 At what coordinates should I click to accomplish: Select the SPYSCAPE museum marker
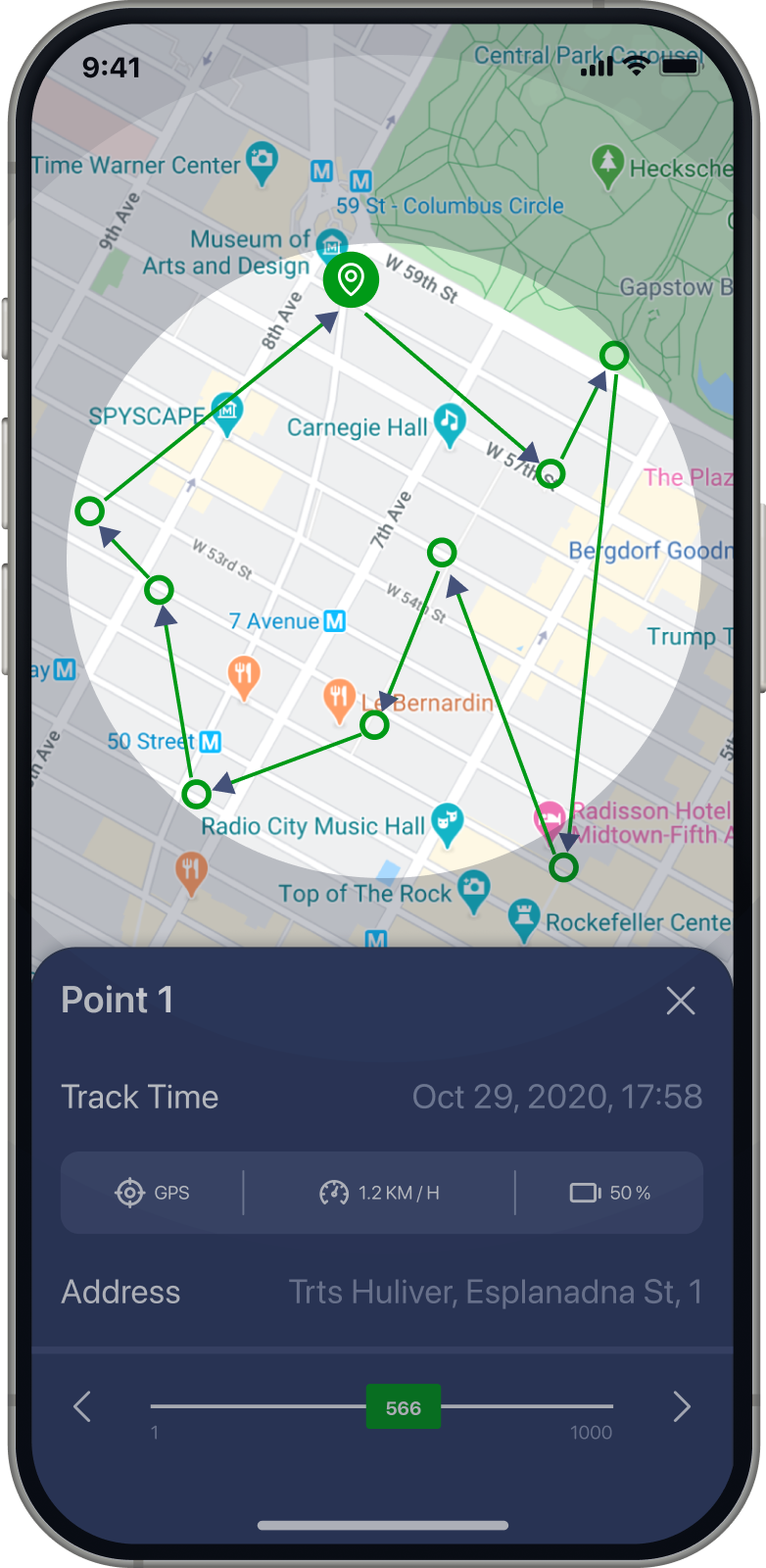[227, 414]
